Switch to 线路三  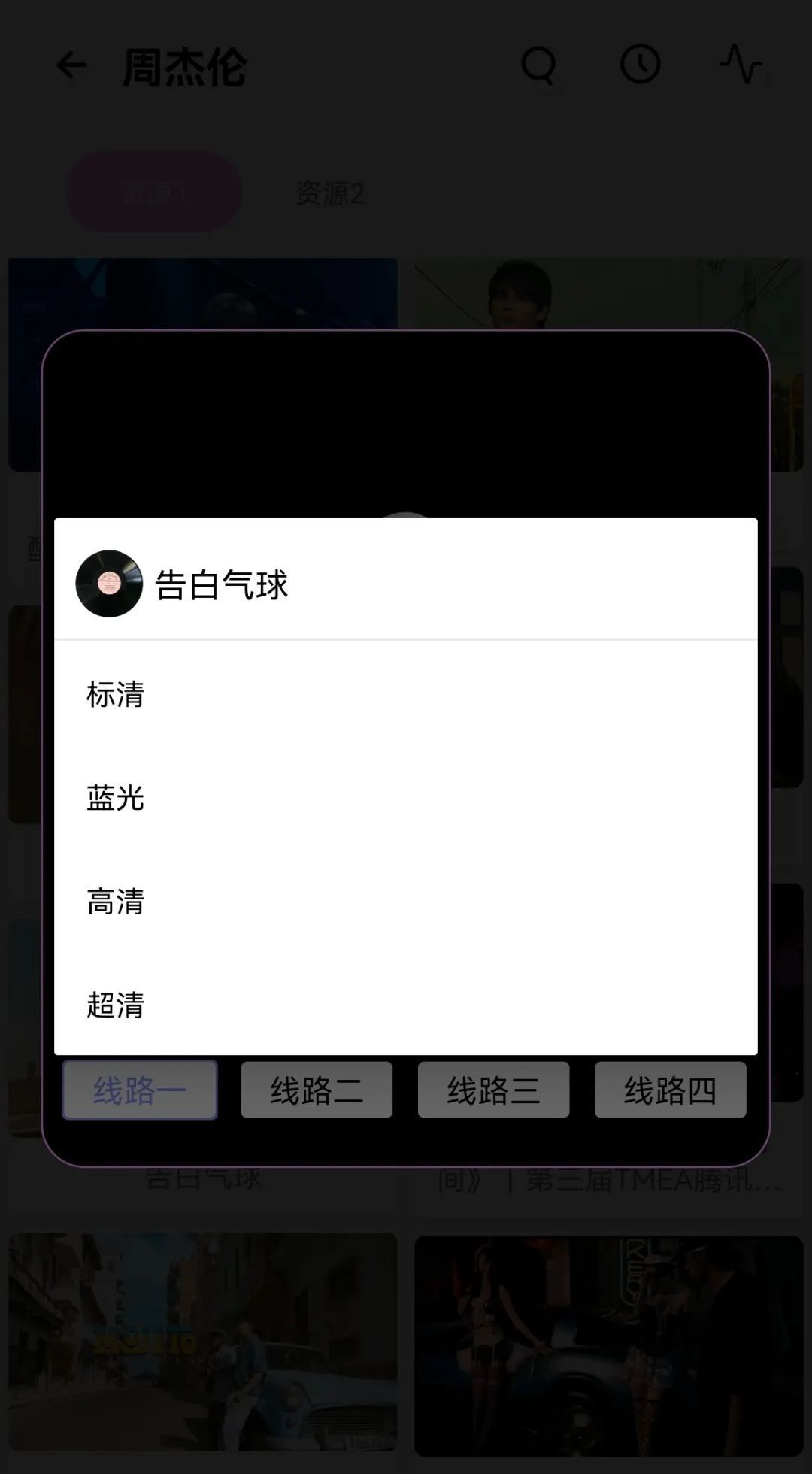click(493, 1090)
